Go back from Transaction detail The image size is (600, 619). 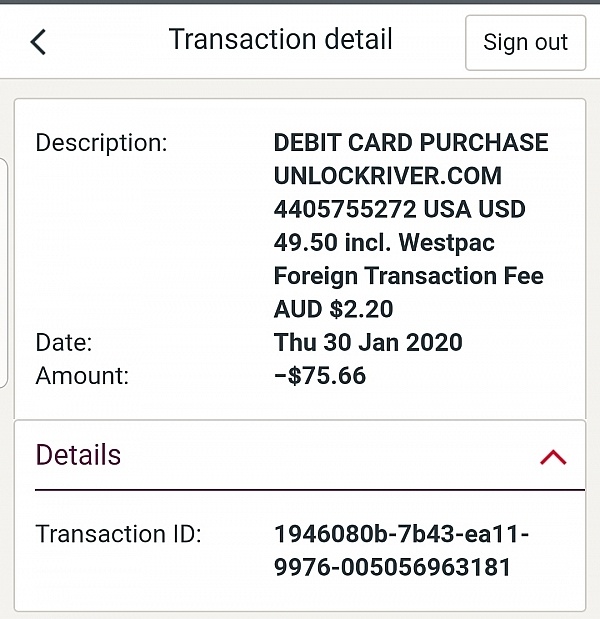click(39, 42)
